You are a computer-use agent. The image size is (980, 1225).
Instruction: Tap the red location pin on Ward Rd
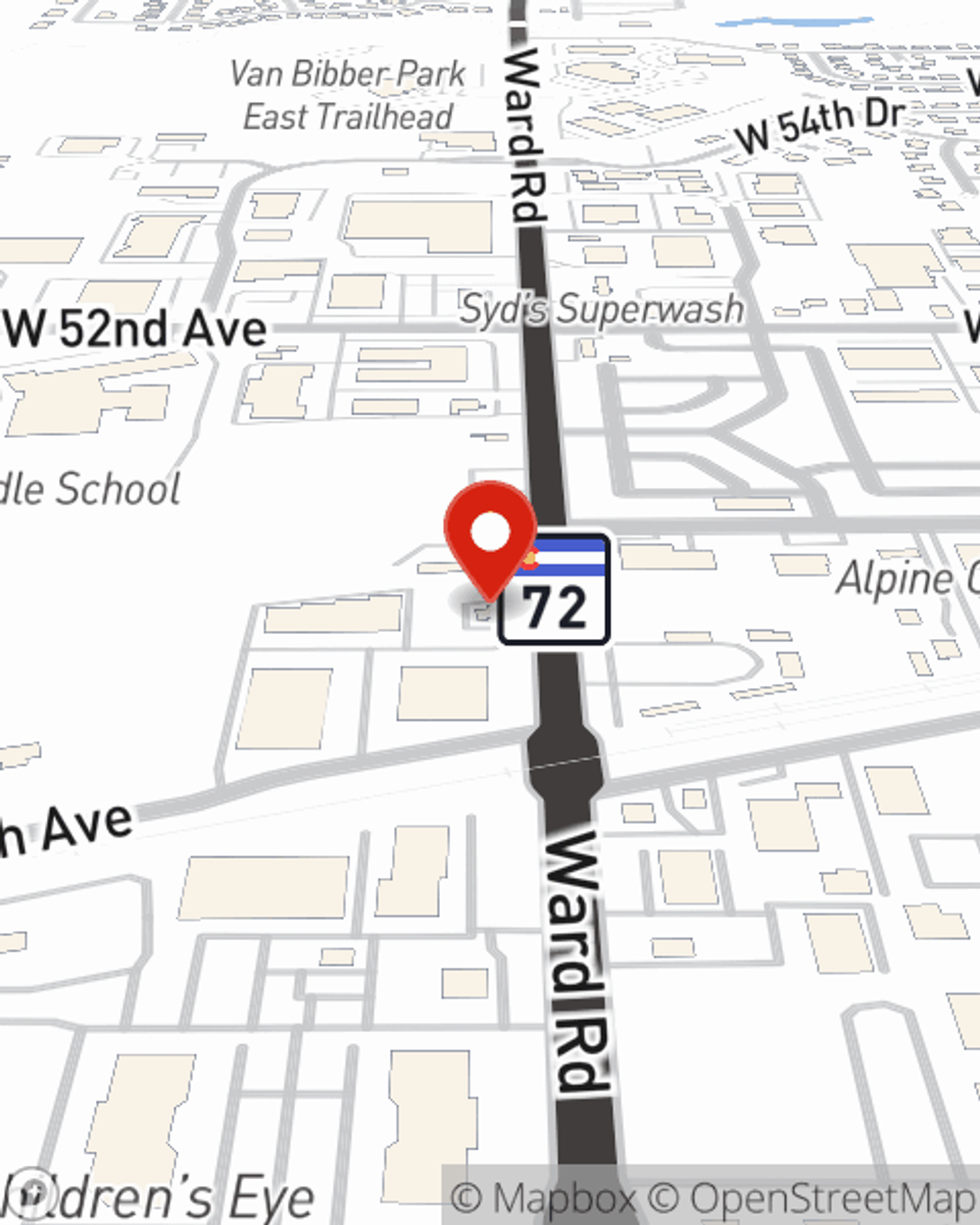tap(490, 535)
